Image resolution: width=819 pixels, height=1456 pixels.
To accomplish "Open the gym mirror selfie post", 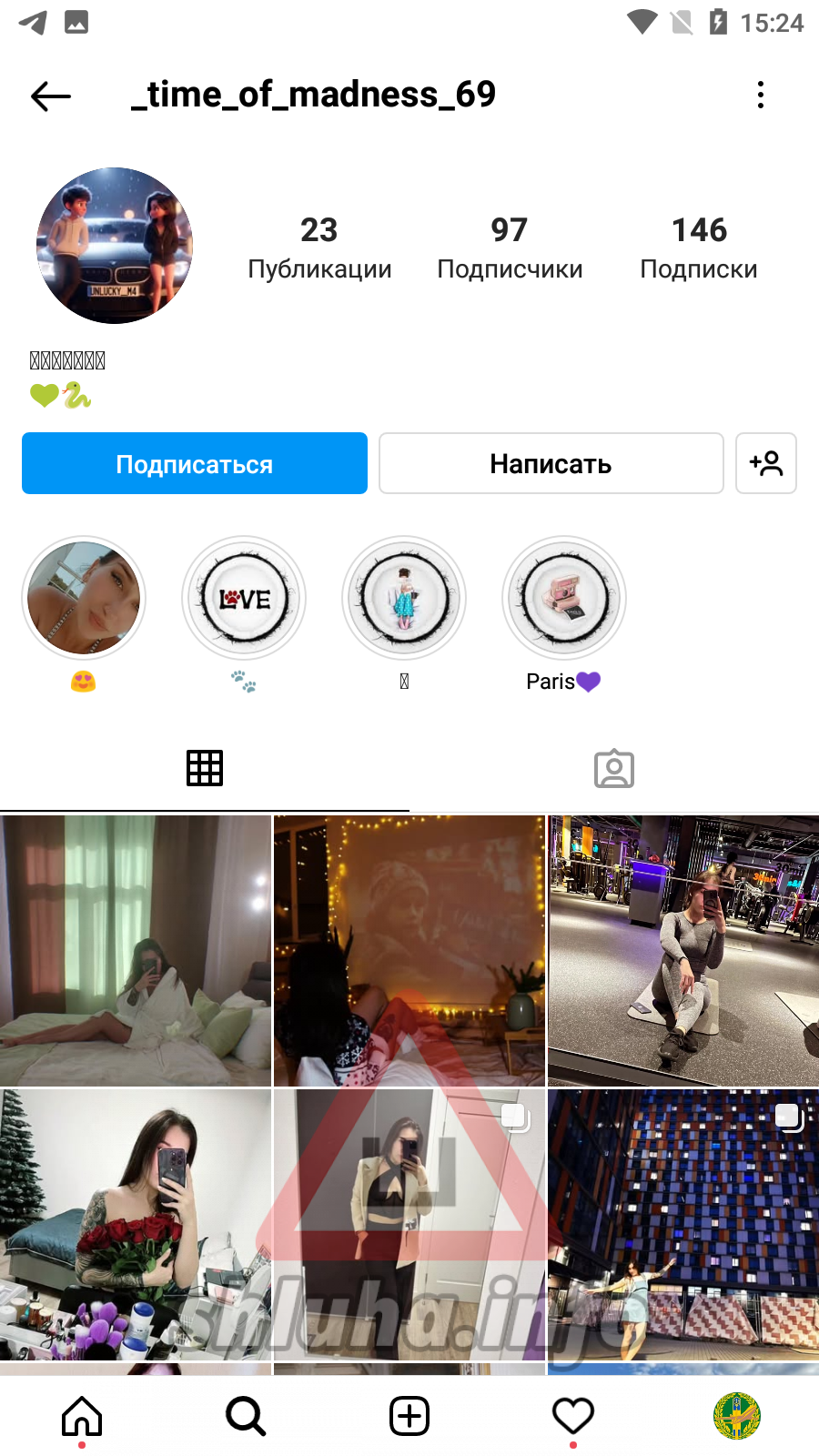I will 683,951.
